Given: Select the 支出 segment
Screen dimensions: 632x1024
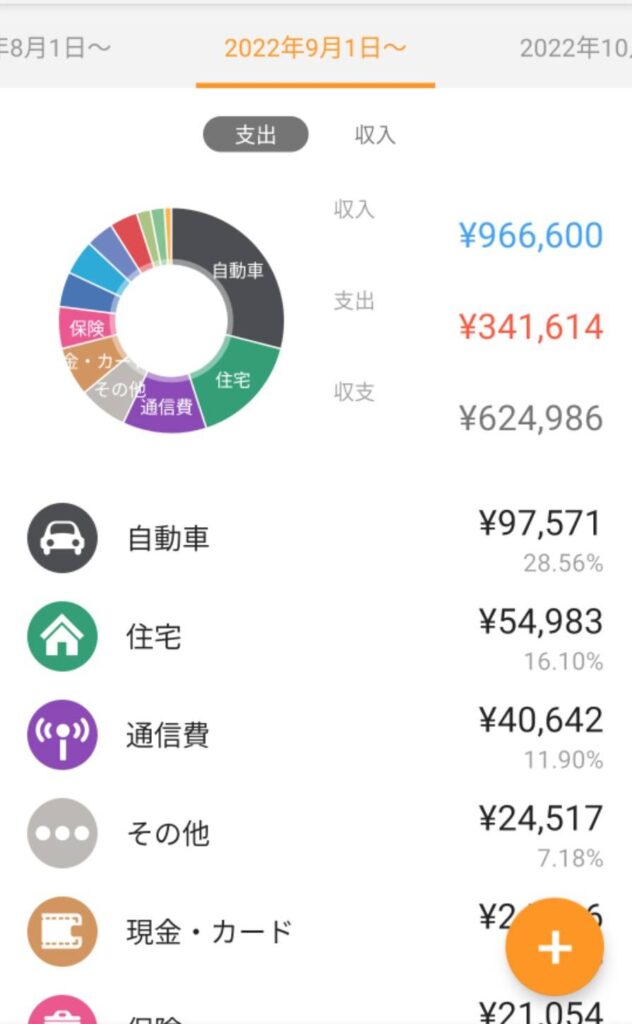Looking at the screenshot, I should (255, 135).
